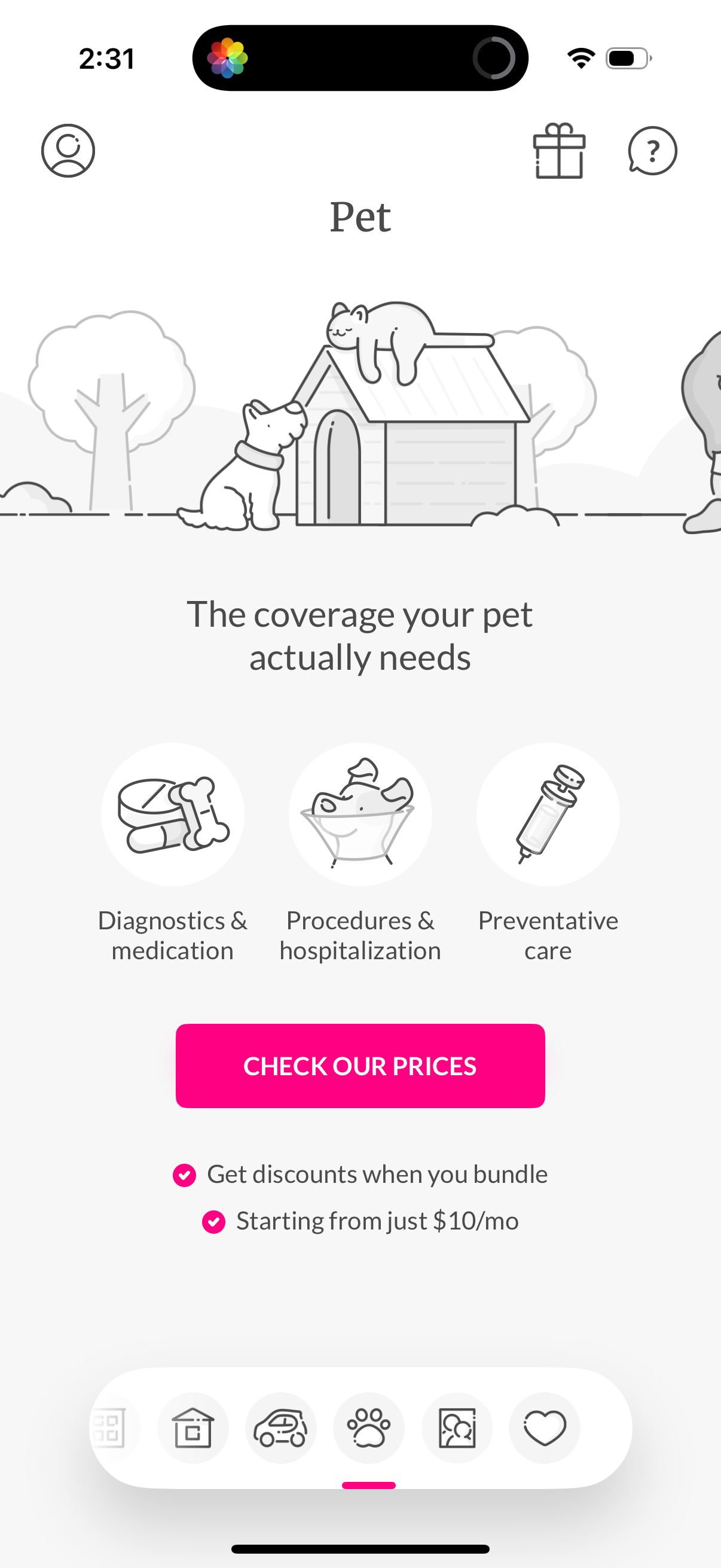Switch to the car insurance tab
The width and height of the screenshot is (721, 1568).
[280, 1428]
